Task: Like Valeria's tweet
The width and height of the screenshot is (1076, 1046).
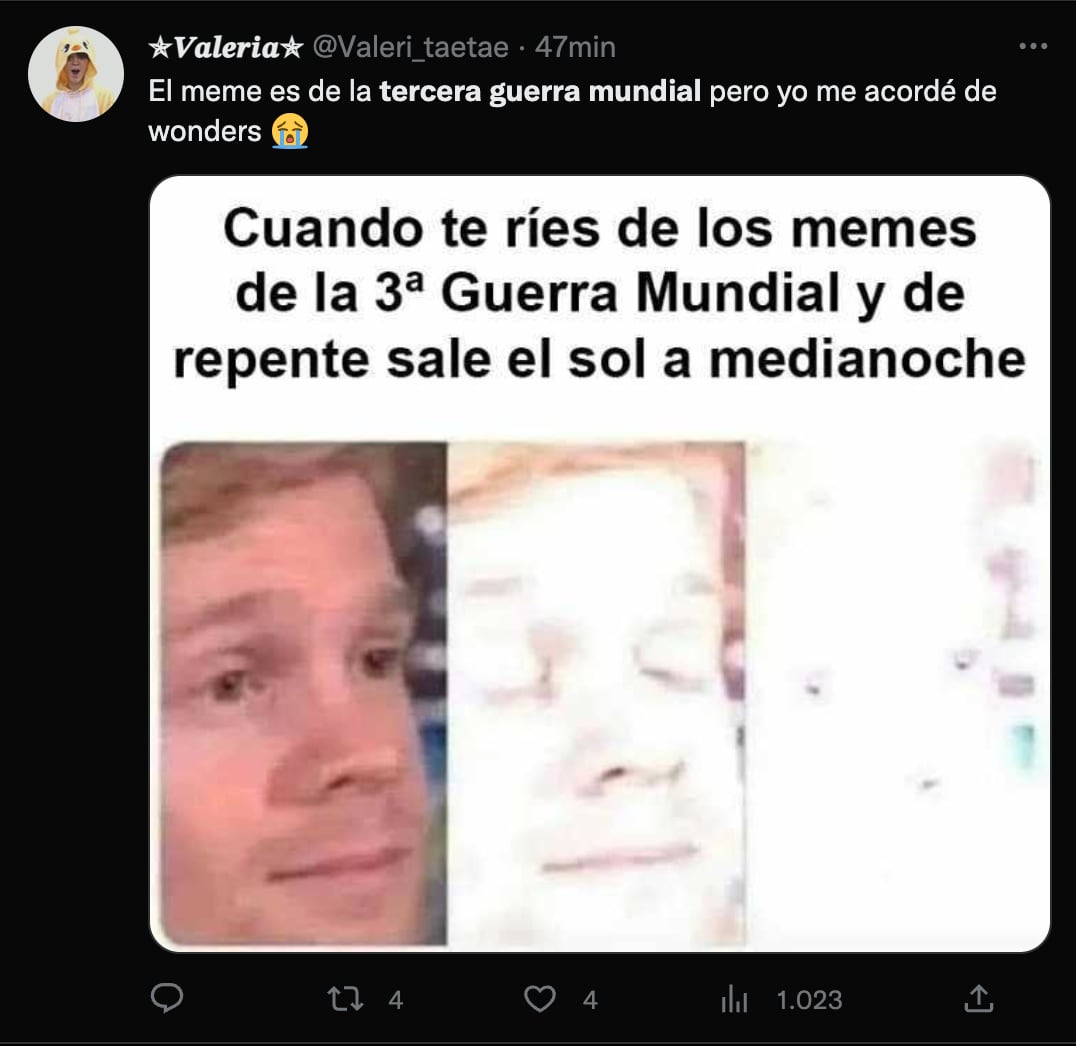Action: (540, 998)
